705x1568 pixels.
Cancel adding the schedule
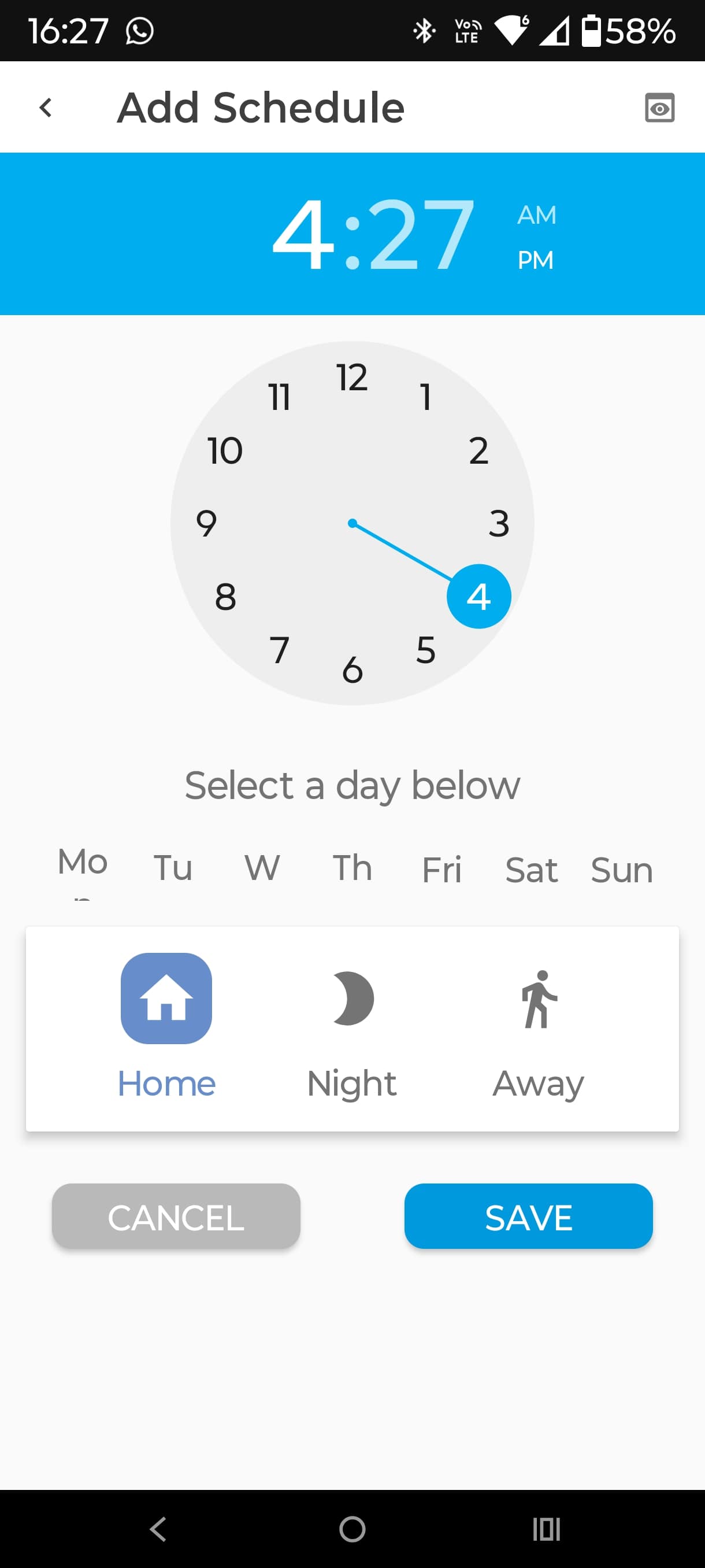[176, 1216]
